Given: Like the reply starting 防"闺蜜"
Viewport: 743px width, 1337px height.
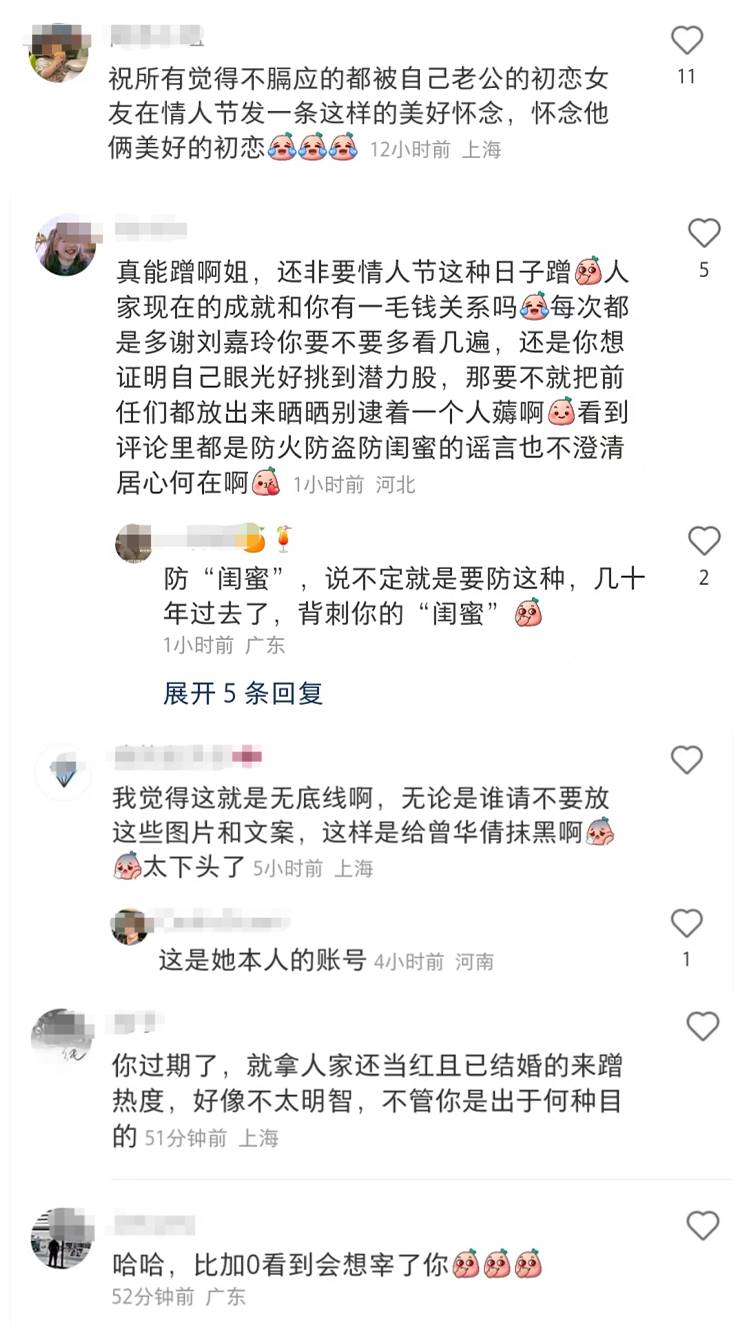Looking at the screenshot, I should click(704, 541).
